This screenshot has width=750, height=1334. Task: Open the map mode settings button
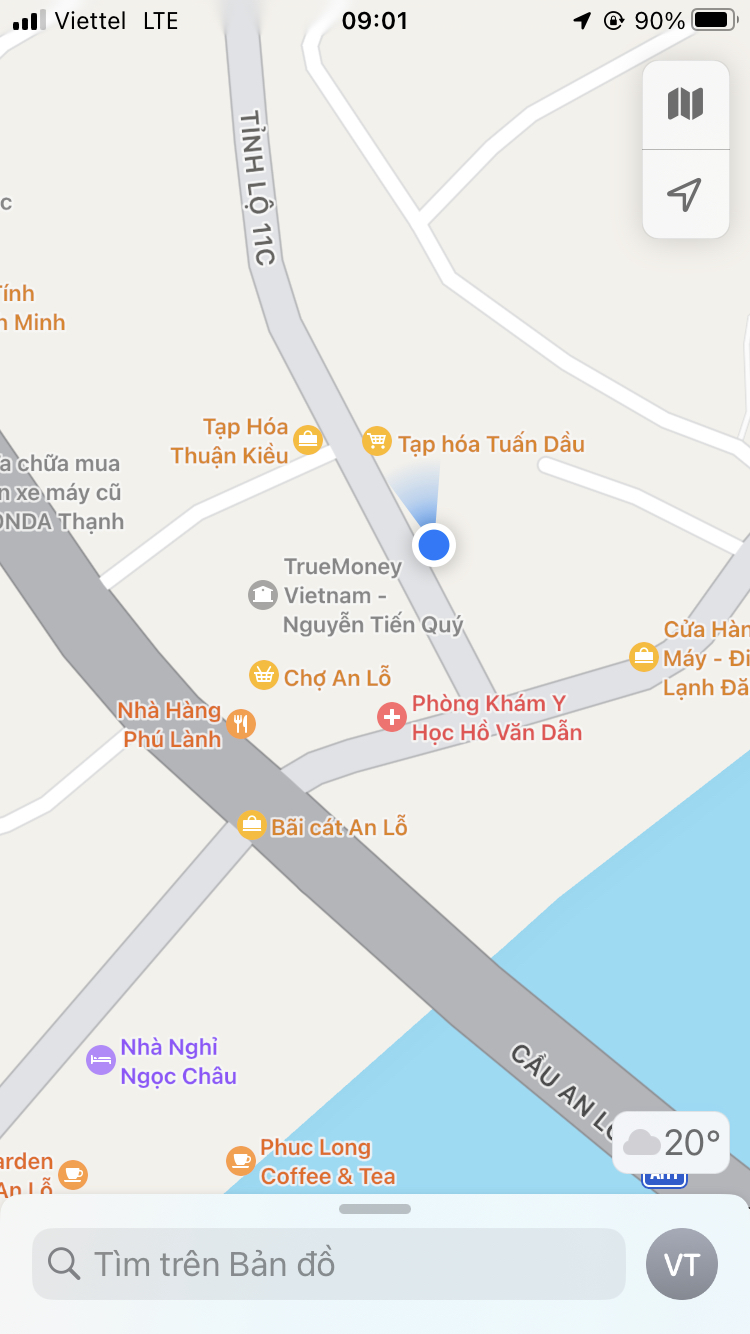pyautogui.click(x=685, y=104)
